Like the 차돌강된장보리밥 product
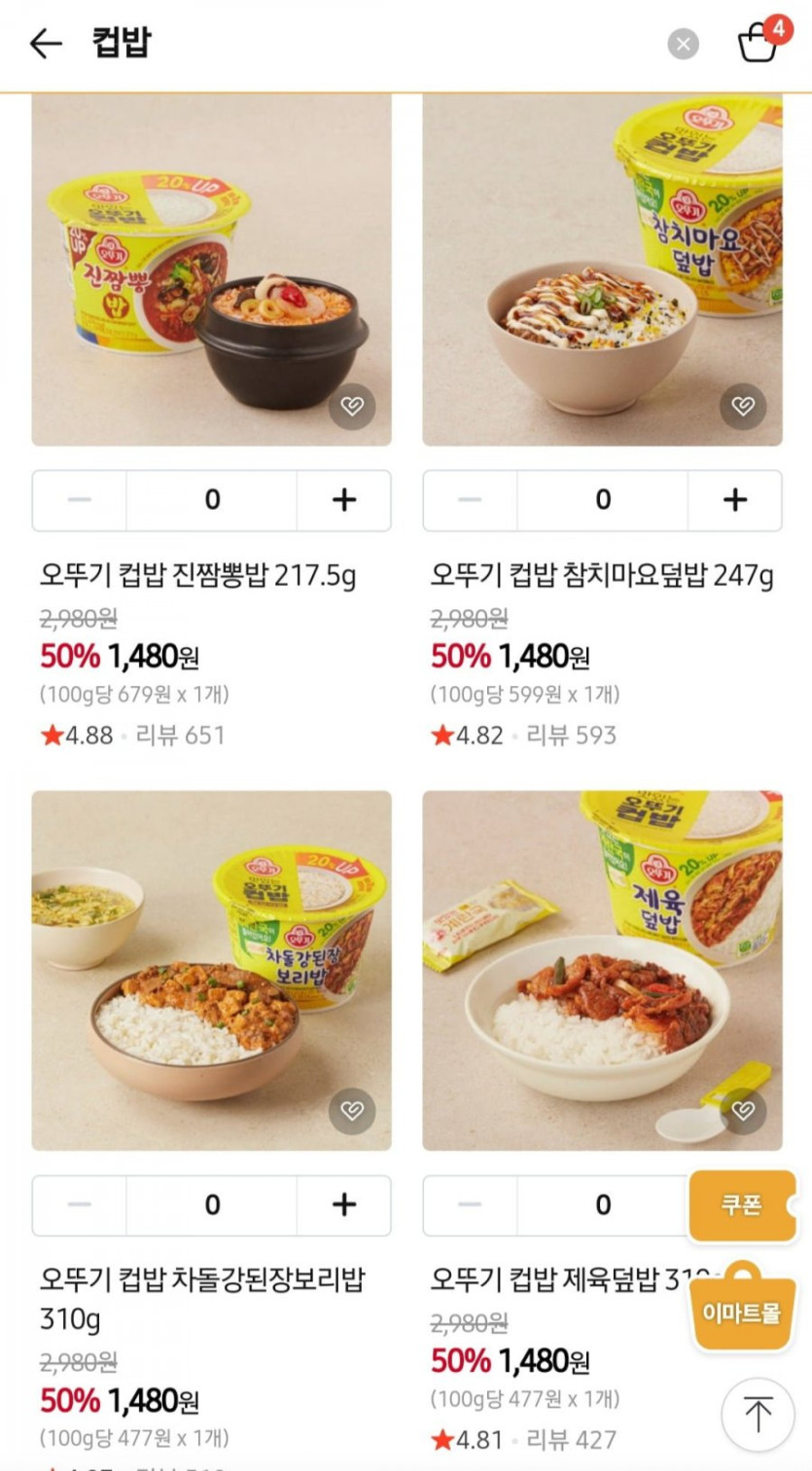812x1471 pixels. click(351, 1112)
